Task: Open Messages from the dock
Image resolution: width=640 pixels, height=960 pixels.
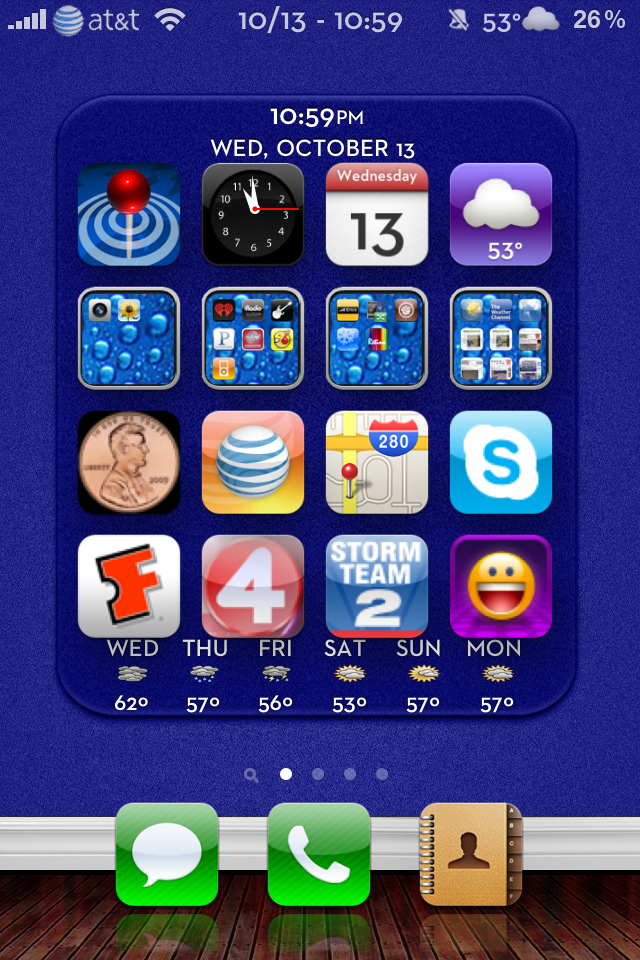Action: (167, 854)
